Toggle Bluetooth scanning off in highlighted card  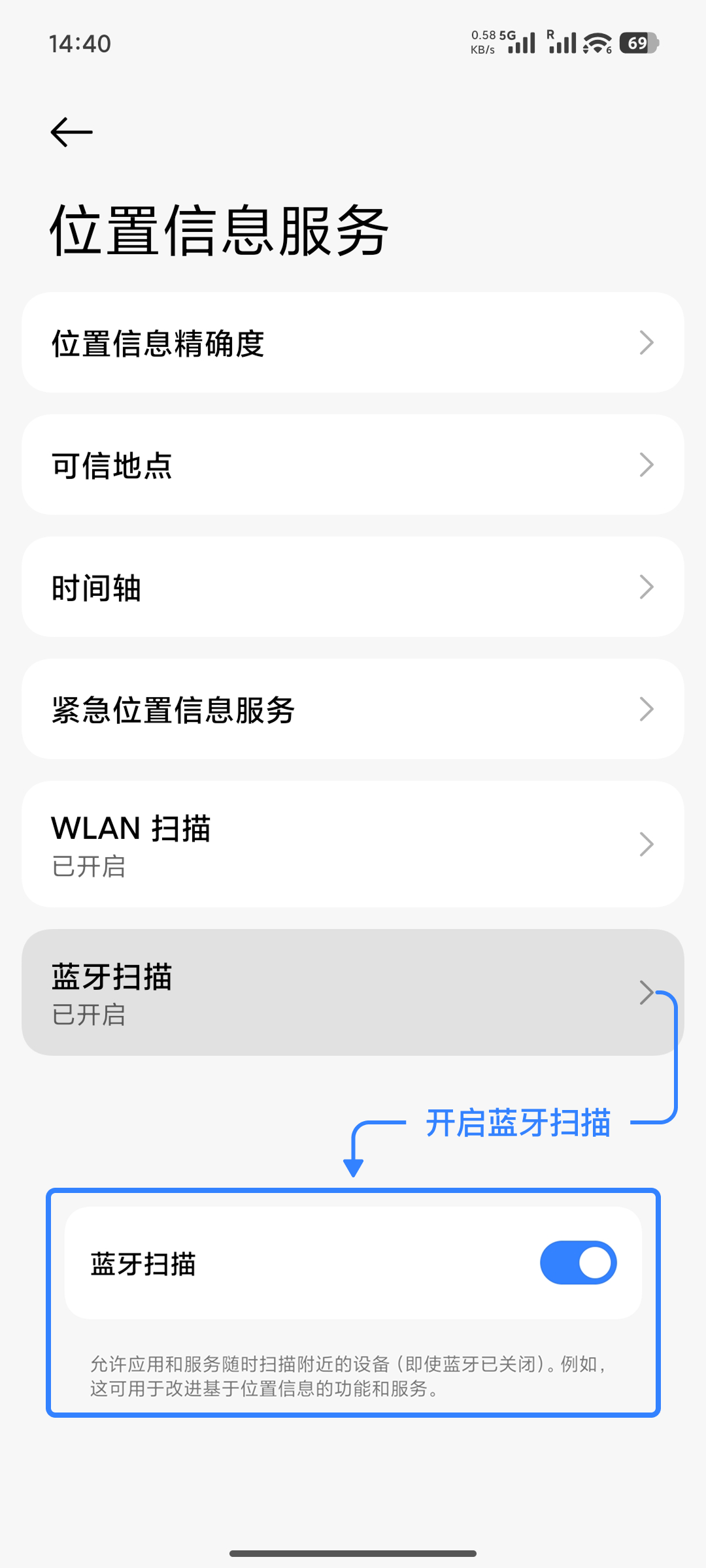(x=578, y=1262)
